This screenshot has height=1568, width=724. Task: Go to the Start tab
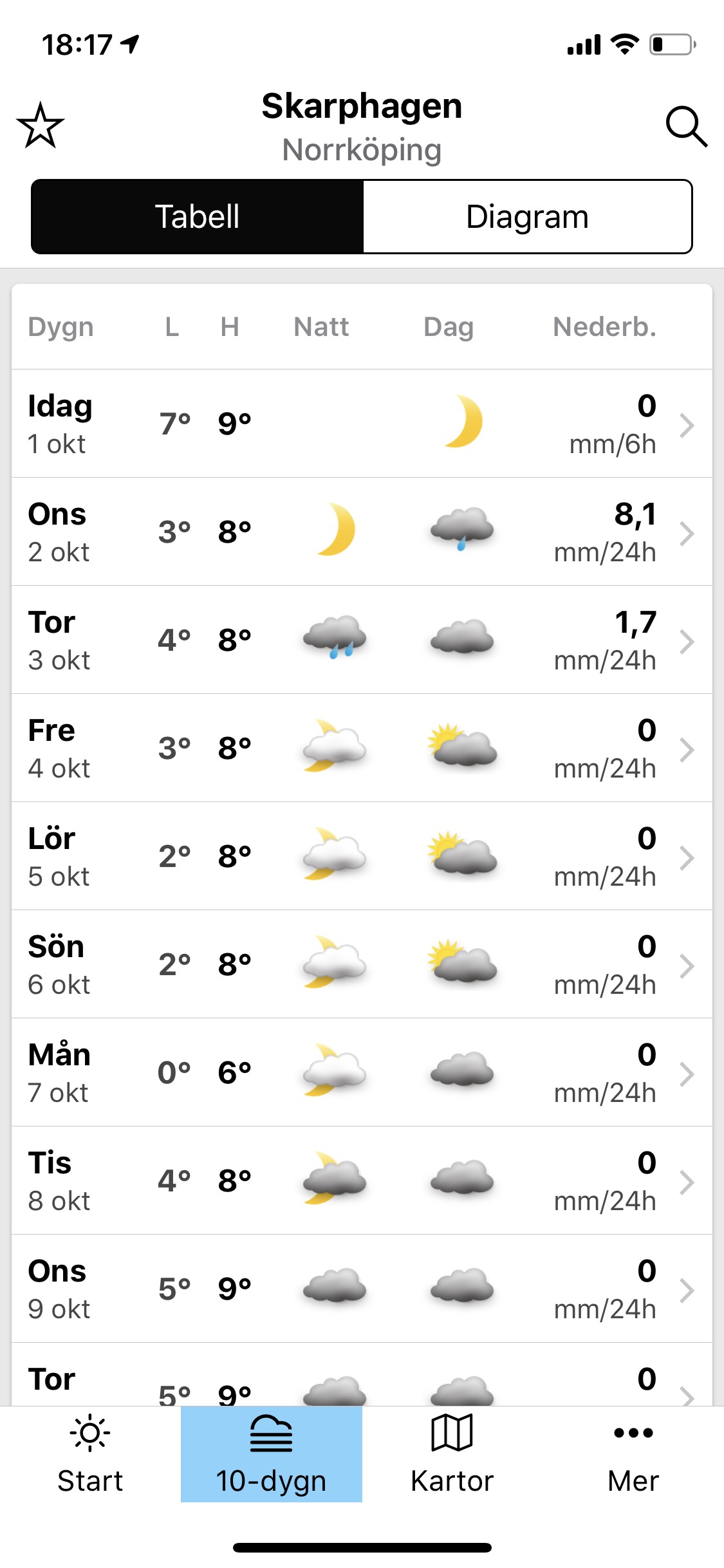(x=90, y=1455)
